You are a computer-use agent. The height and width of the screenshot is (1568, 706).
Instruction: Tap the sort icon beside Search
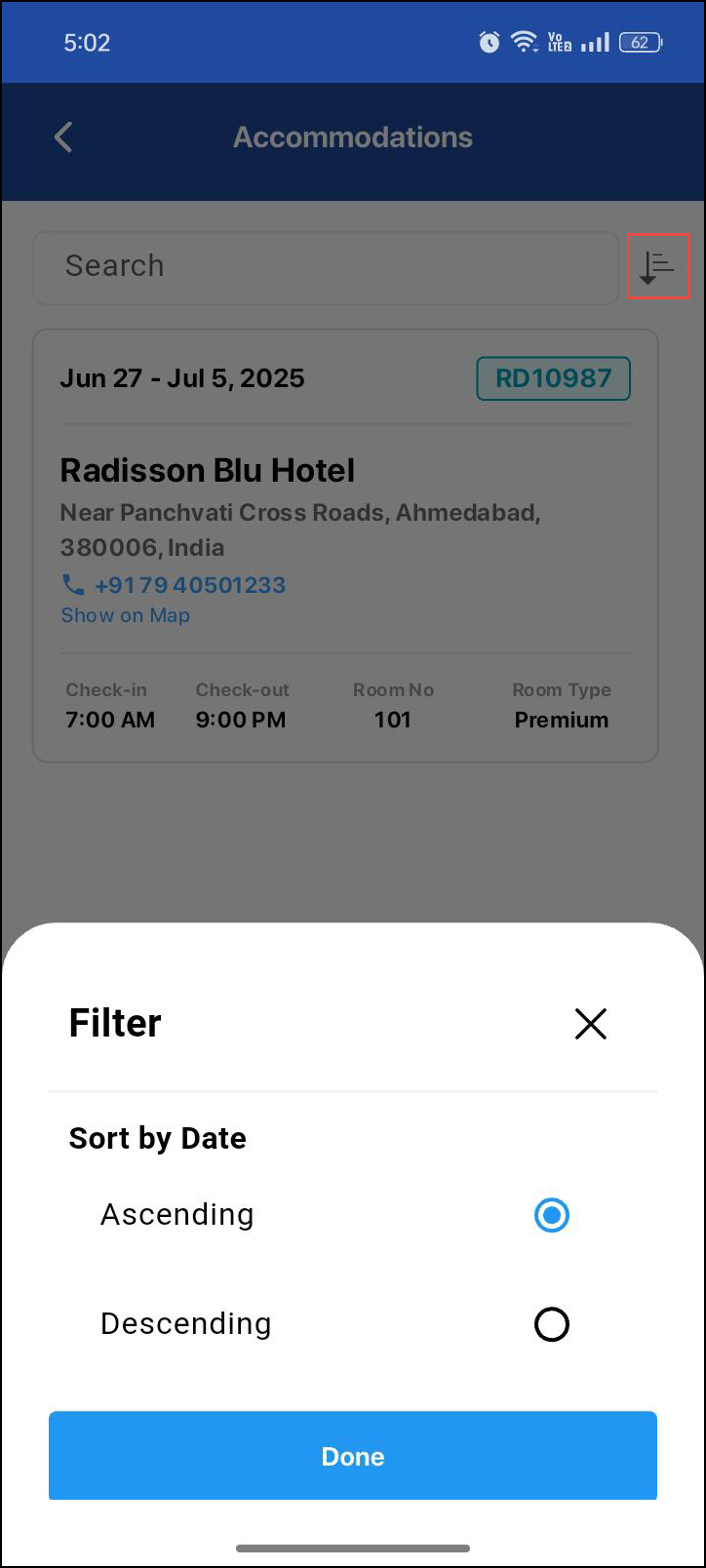658,267
